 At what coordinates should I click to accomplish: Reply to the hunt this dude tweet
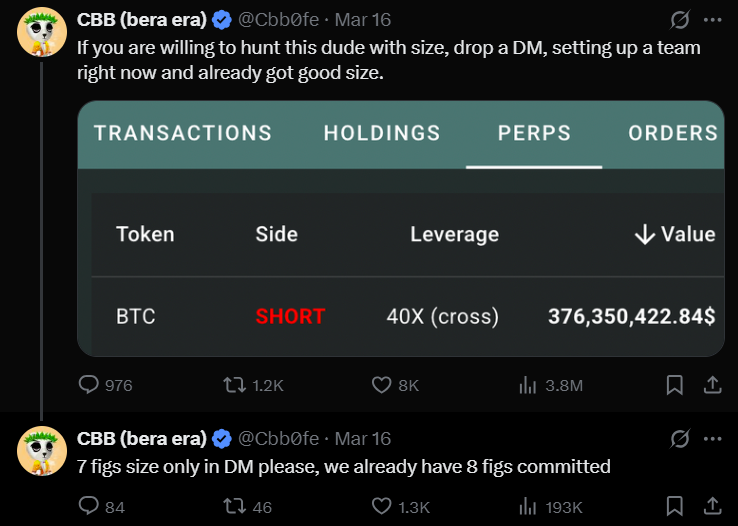pos(89,385)
